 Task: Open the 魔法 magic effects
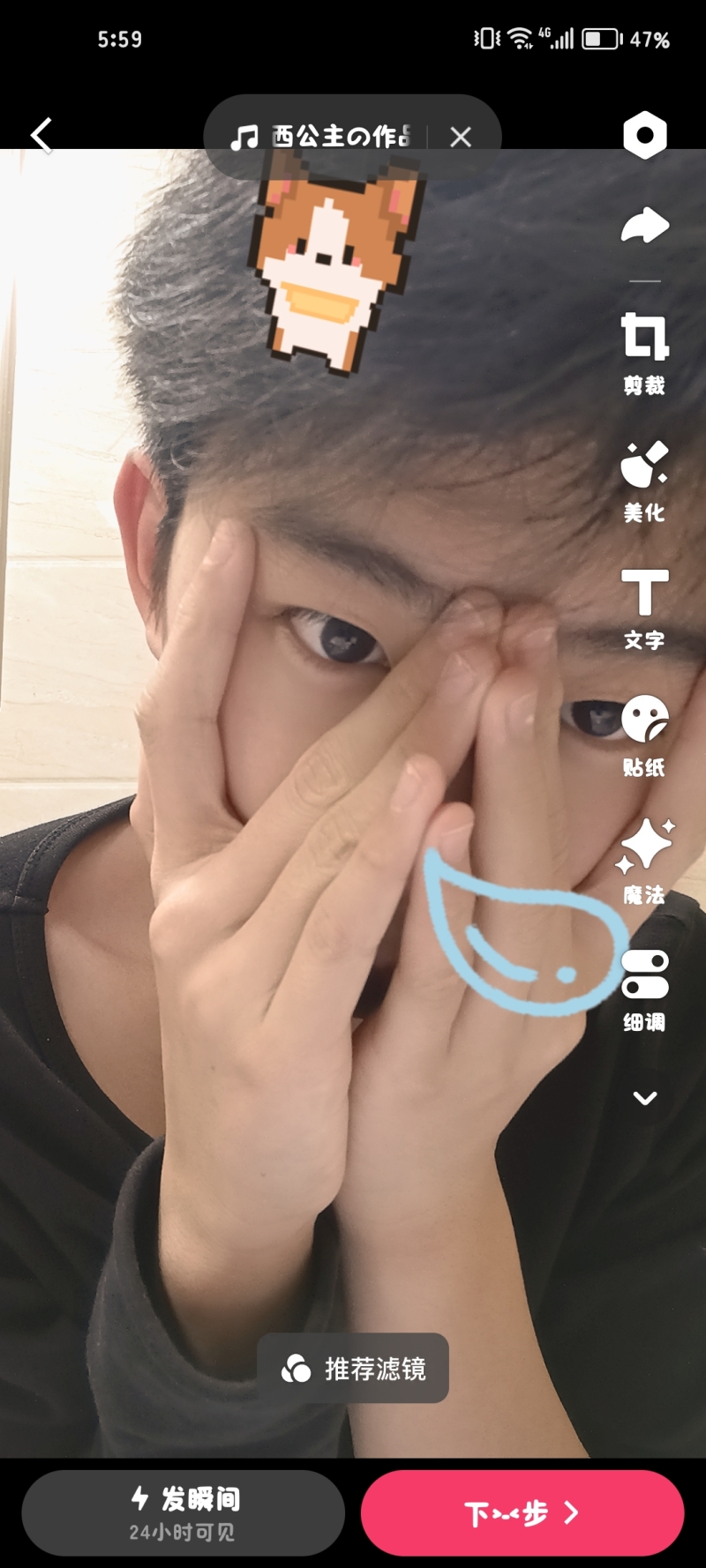tap(645, 862)
